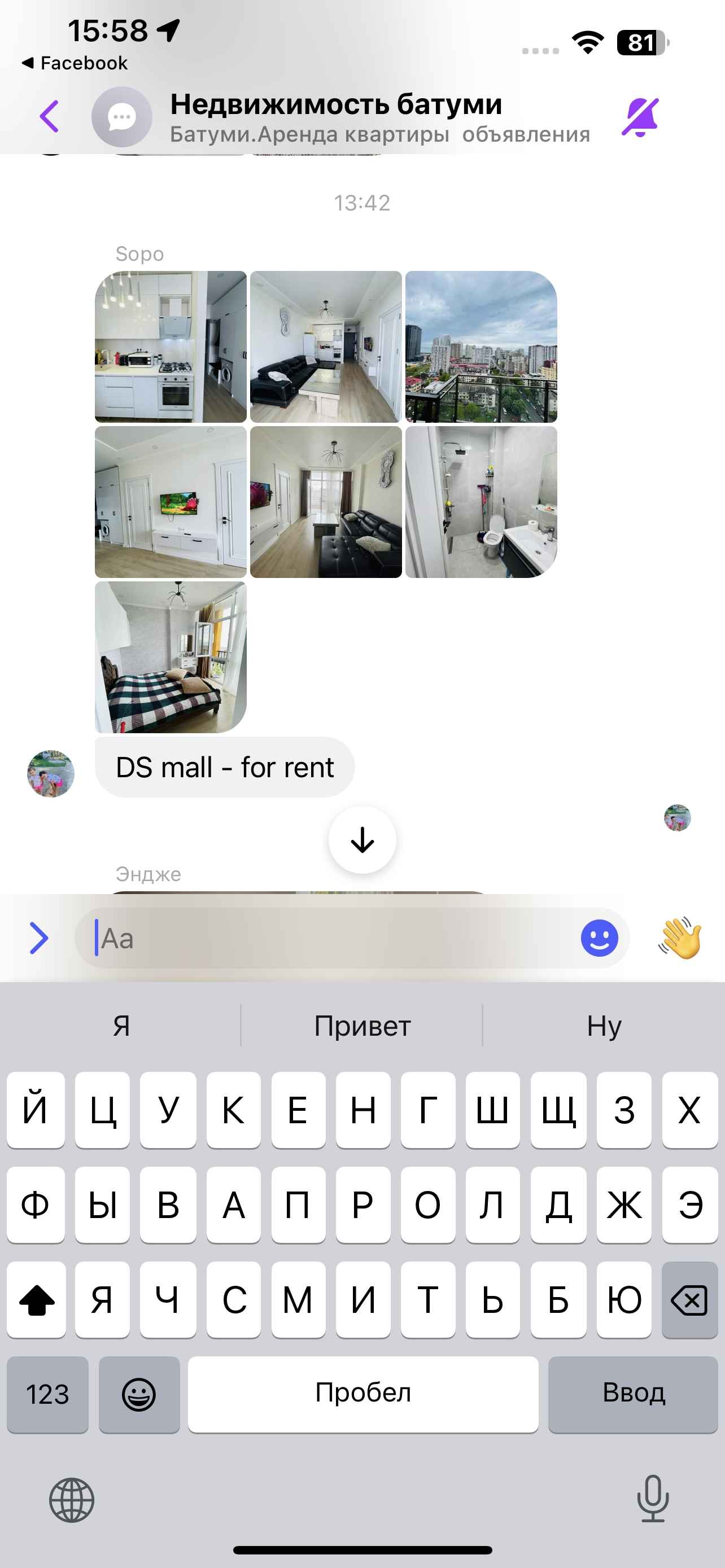Tap the Ввод key
Viewport: 725px width, 1568px height.
click(x=633, y=1394)
